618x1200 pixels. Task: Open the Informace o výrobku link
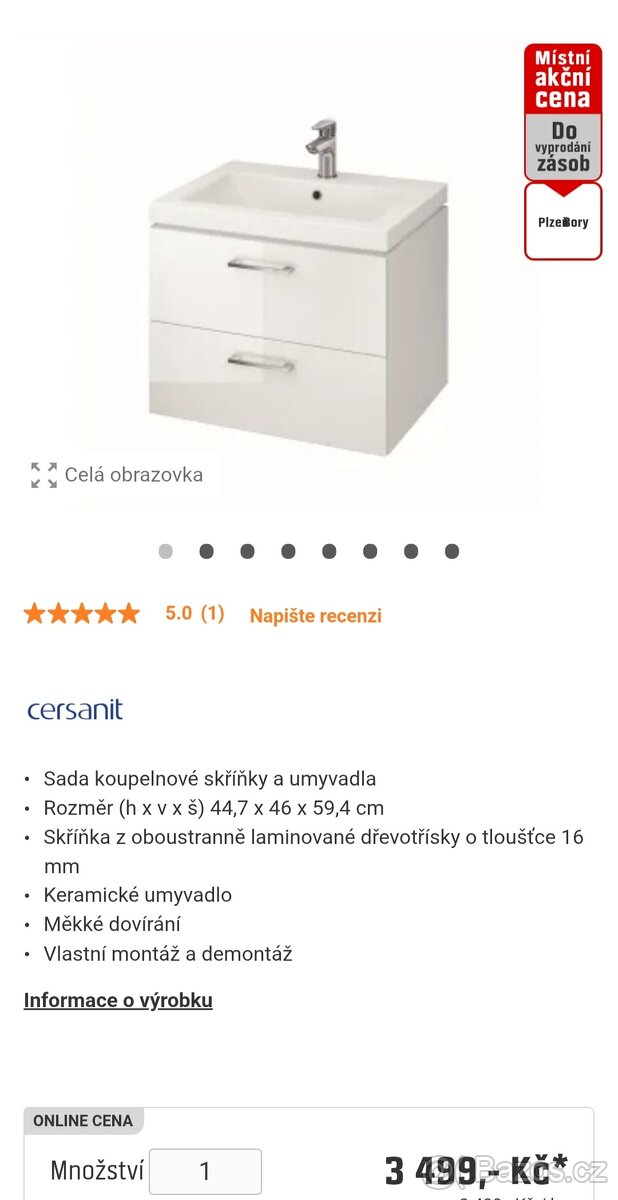tap(118, 1000)
